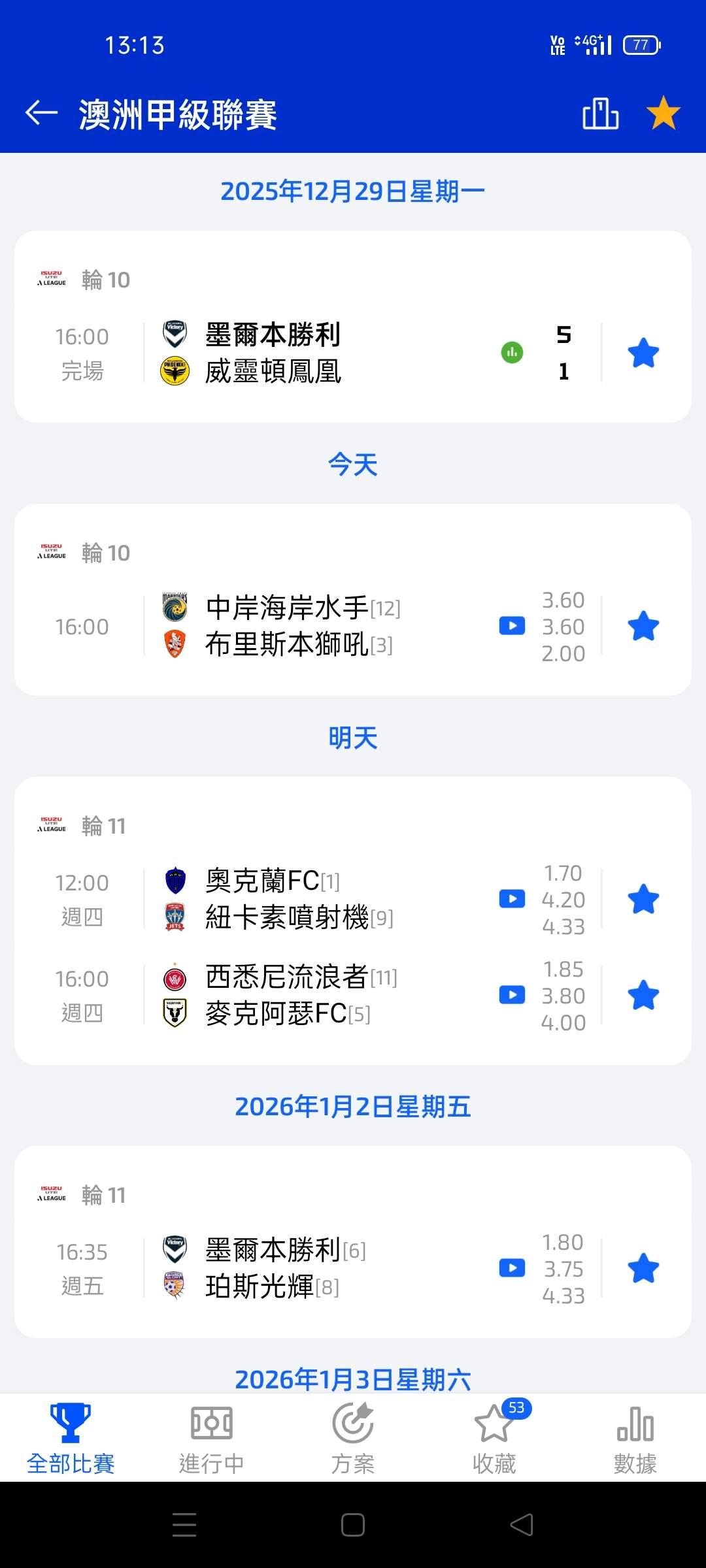Switch to the 進行中 tab
This screenshot has width=706, height=1568.
coord(211,1439)
